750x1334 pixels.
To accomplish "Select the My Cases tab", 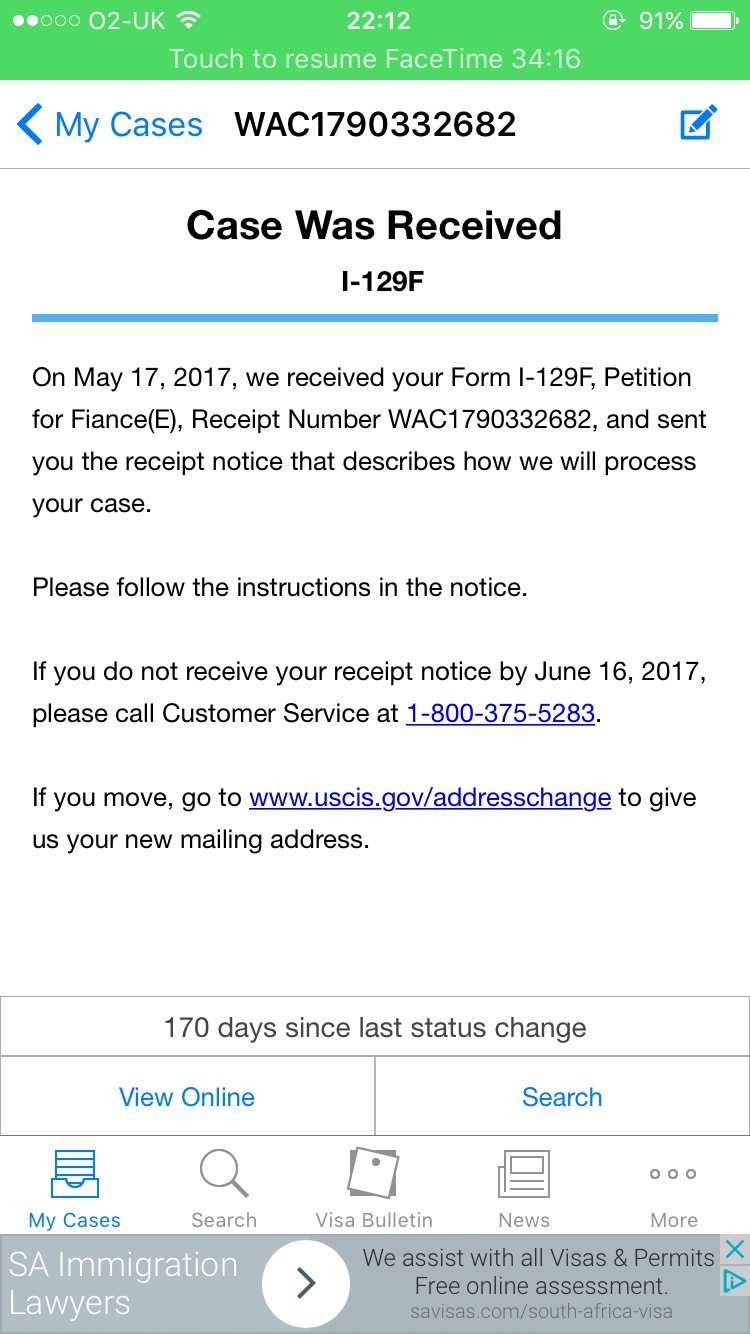I will point(75,1189).
